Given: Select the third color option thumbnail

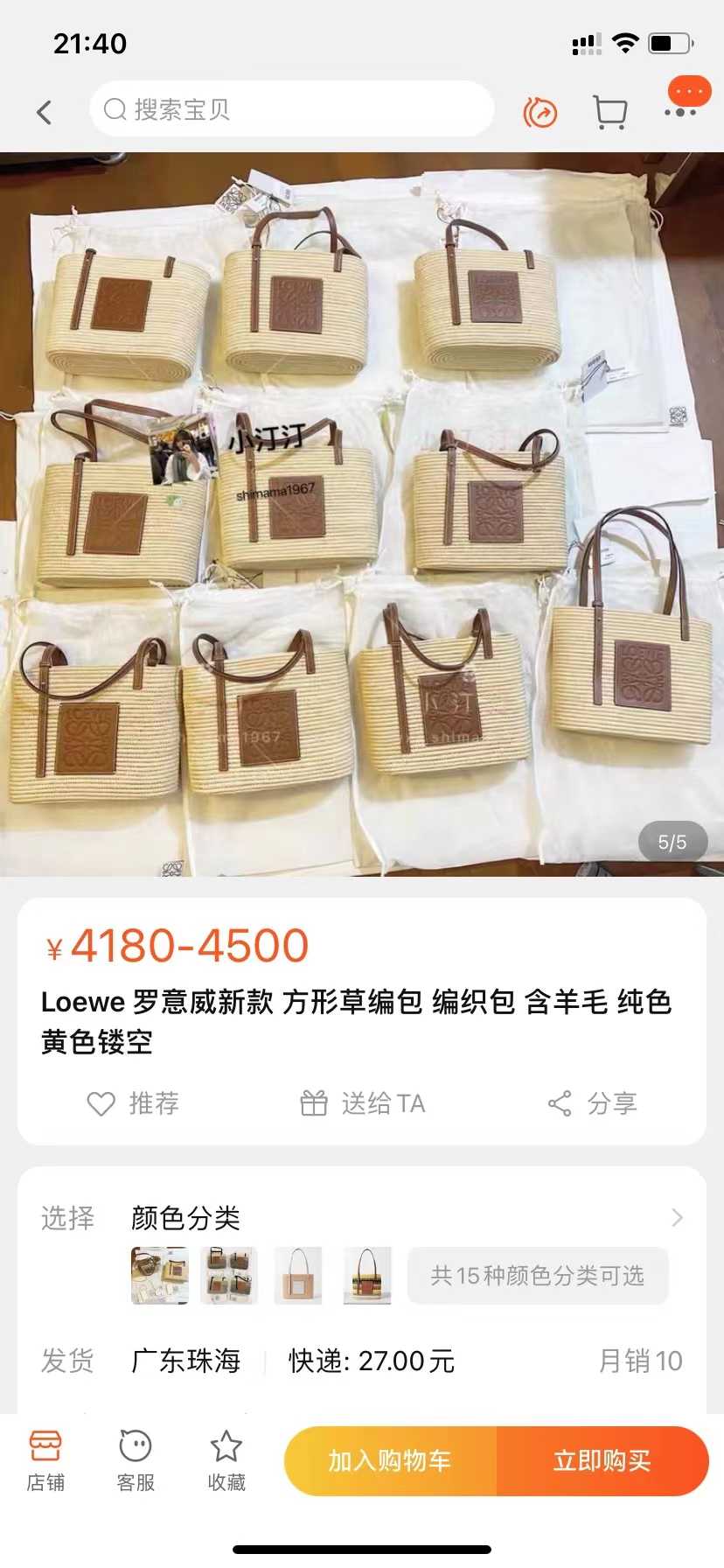Looking at the screenshot, I should 298,1276.
